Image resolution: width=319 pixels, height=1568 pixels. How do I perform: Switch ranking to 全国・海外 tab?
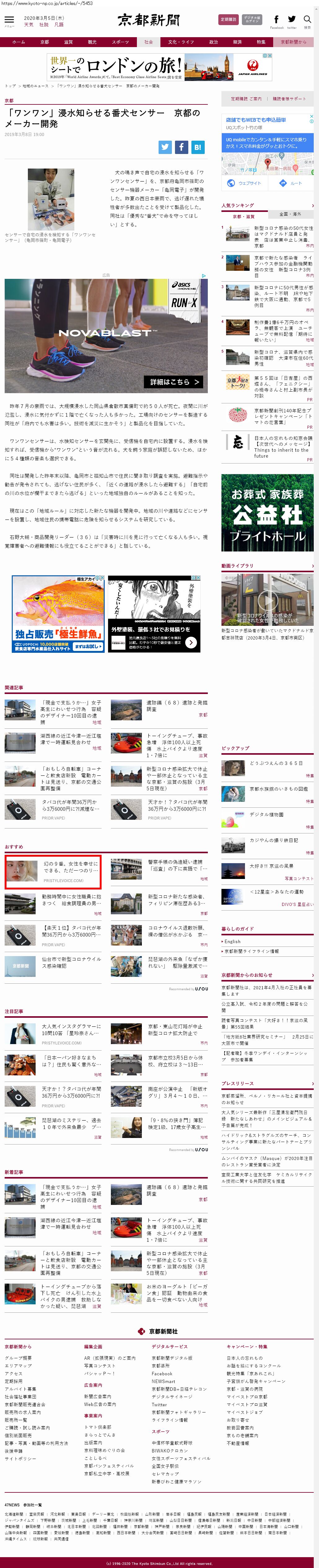[x=290, y=214]
